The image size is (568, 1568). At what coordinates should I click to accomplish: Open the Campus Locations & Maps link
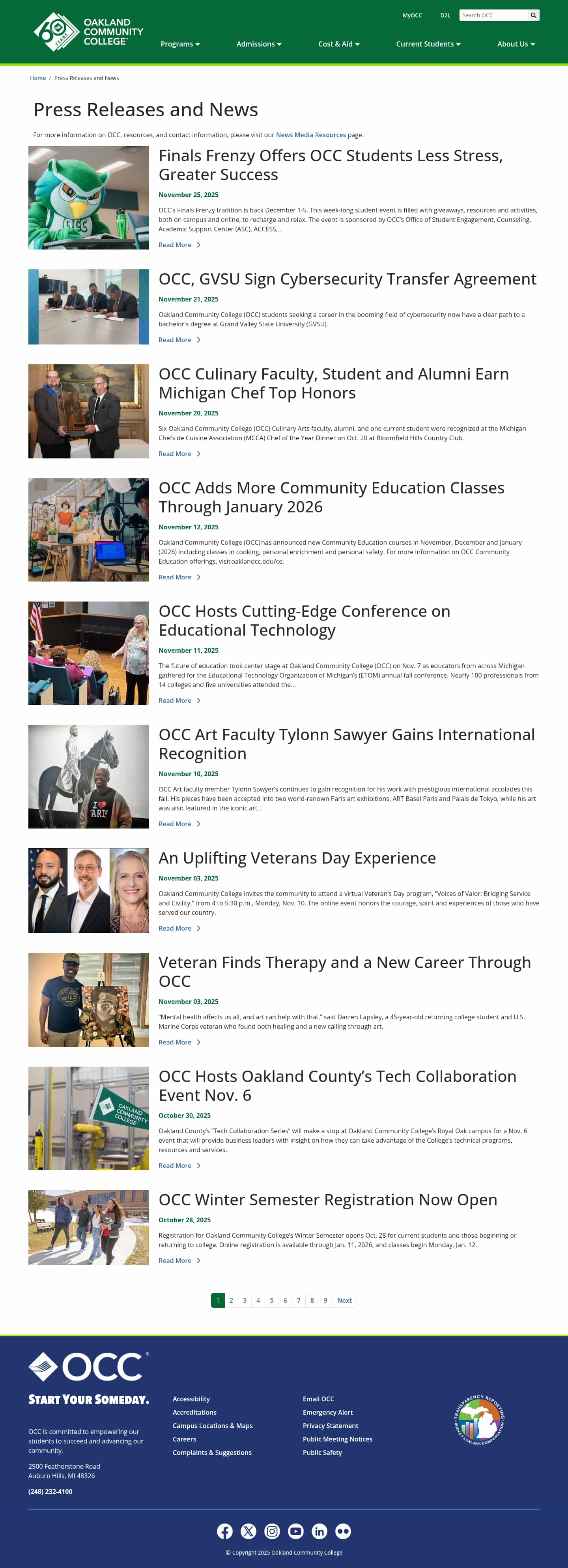tap(212, 1426)
